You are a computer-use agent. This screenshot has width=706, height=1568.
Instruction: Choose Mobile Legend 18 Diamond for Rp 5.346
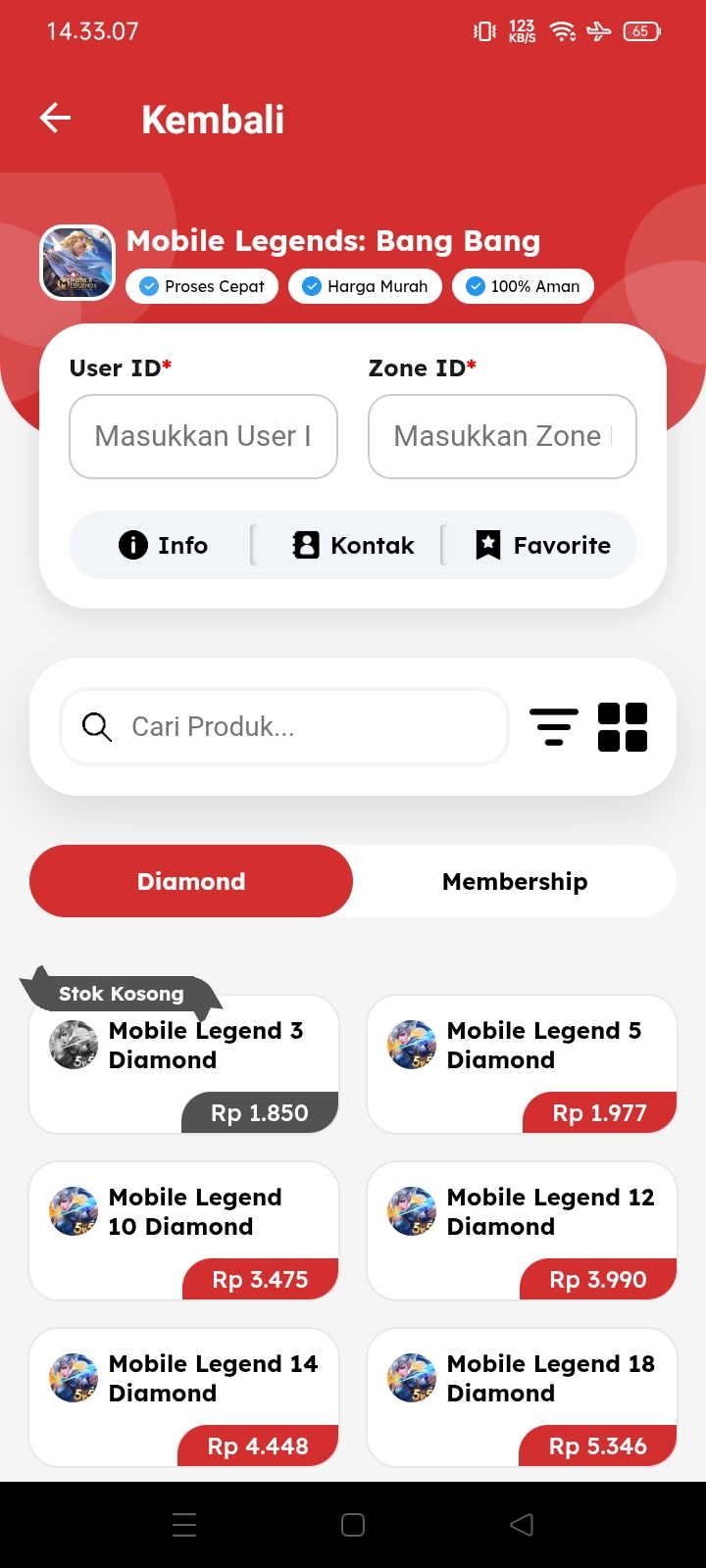click(x=522, y=1397)
